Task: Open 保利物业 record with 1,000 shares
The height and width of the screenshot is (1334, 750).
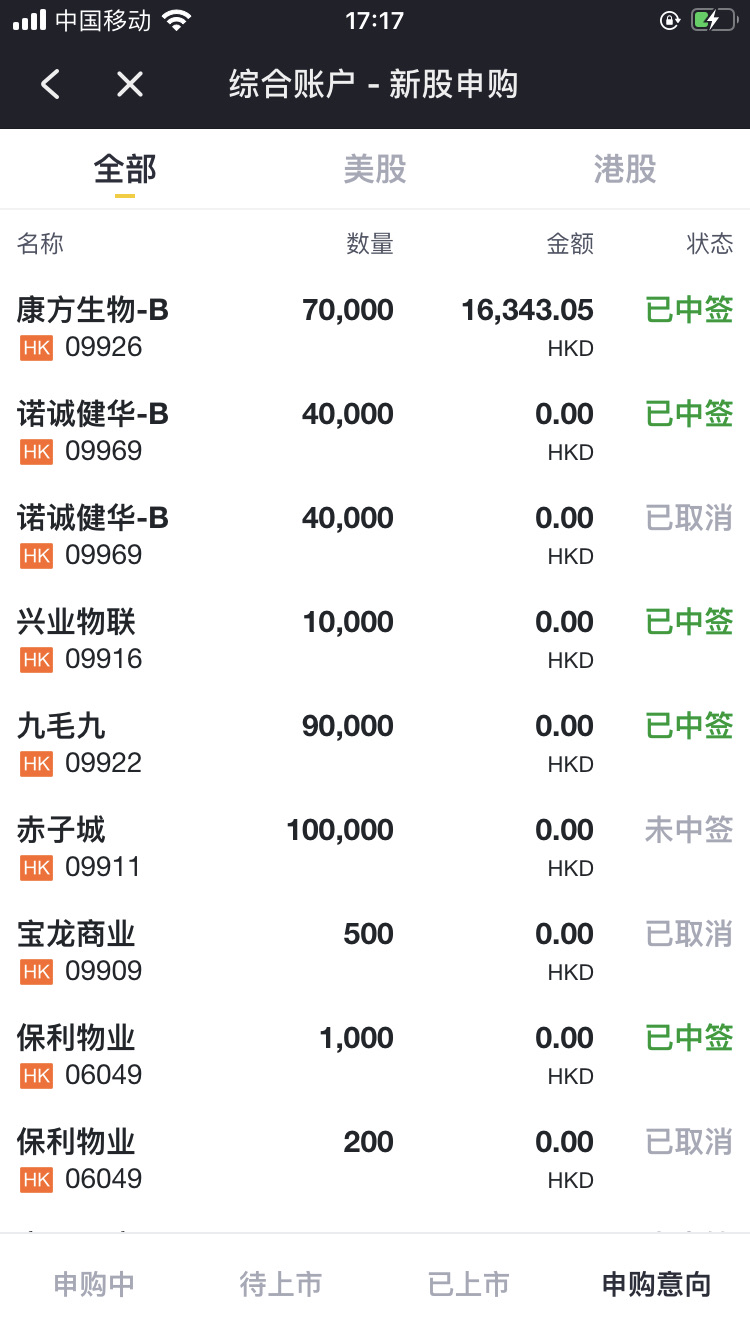Action: tap(375, 1056)
